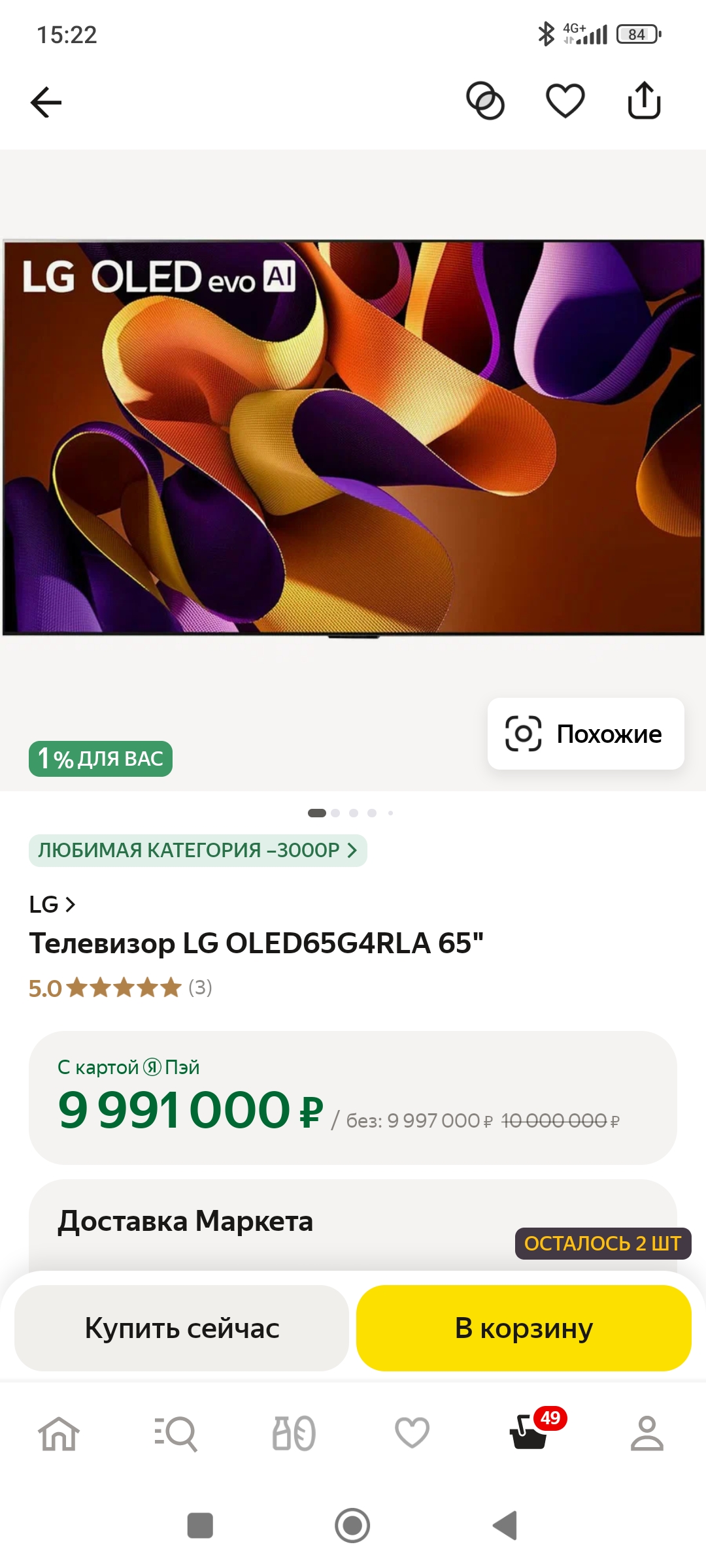Switch to the home tab
The image size is (706, 1568).
click(59, 1433)
